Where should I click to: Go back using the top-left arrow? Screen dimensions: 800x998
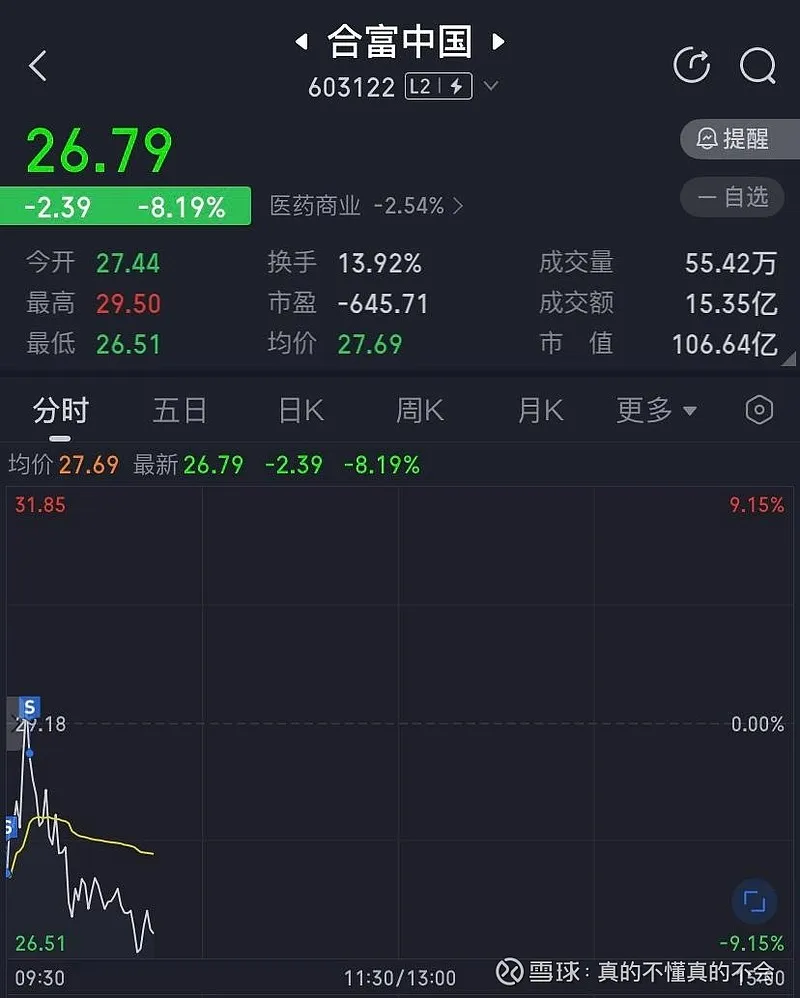[38, 66]
